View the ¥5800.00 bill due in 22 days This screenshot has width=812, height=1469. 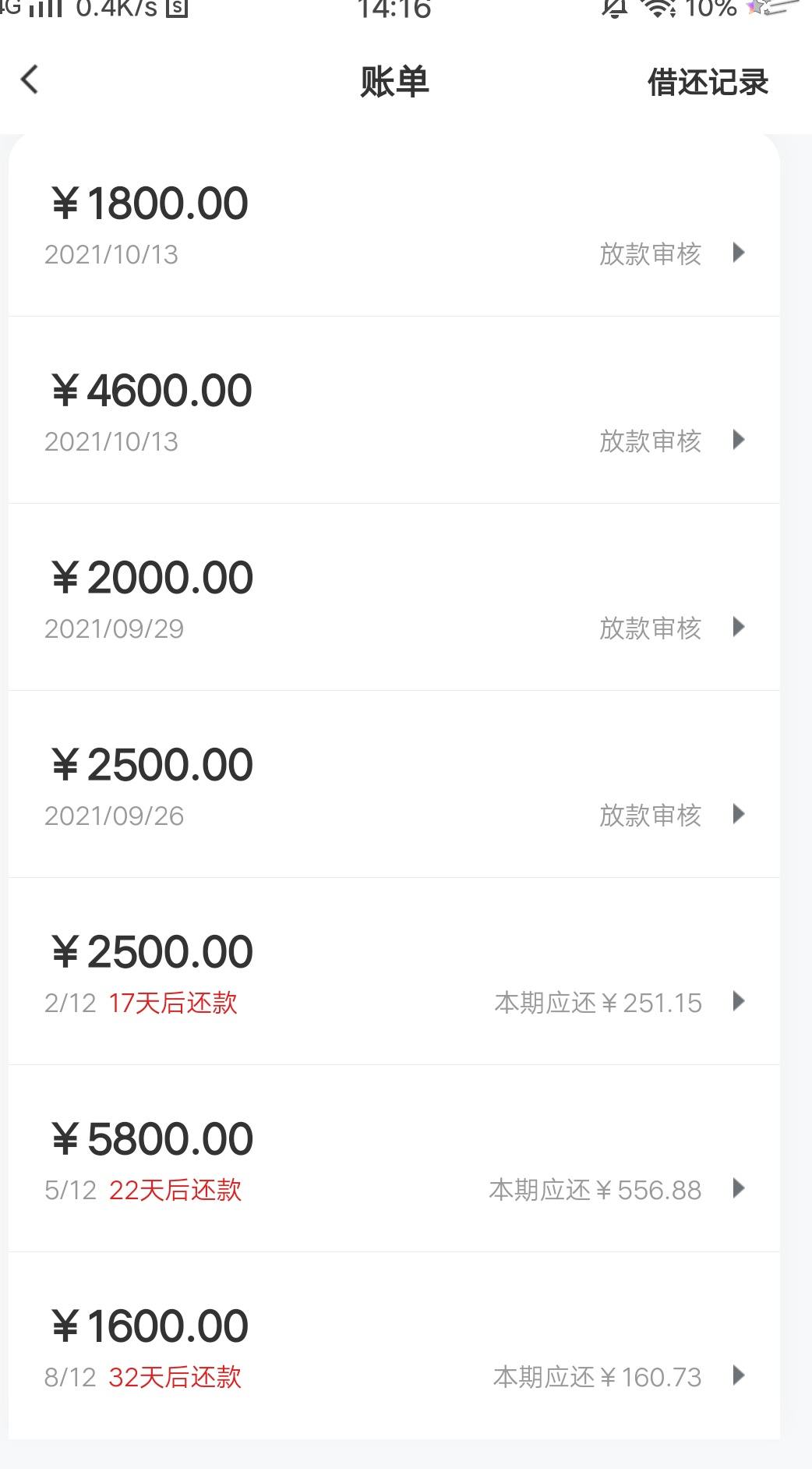pyautogui.click(x=394, y=1159)
